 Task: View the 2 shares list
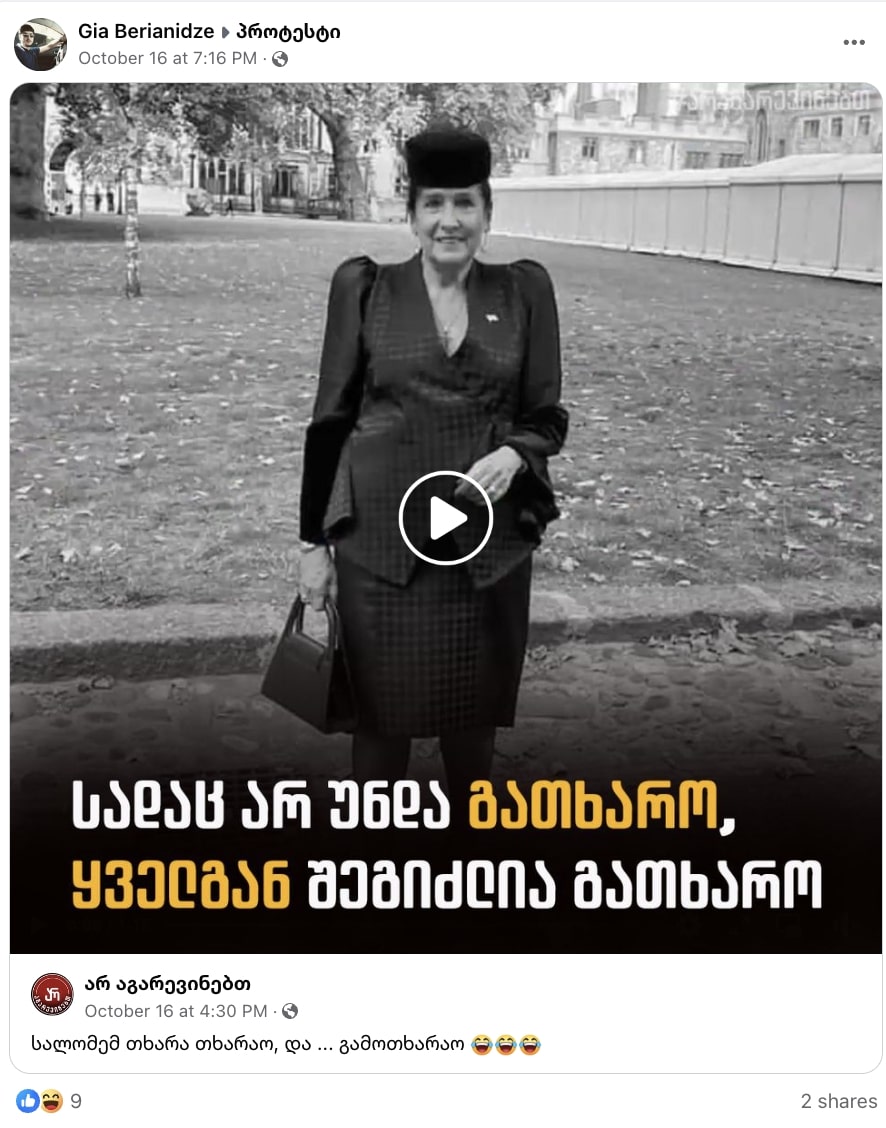tap(838, 1101)
